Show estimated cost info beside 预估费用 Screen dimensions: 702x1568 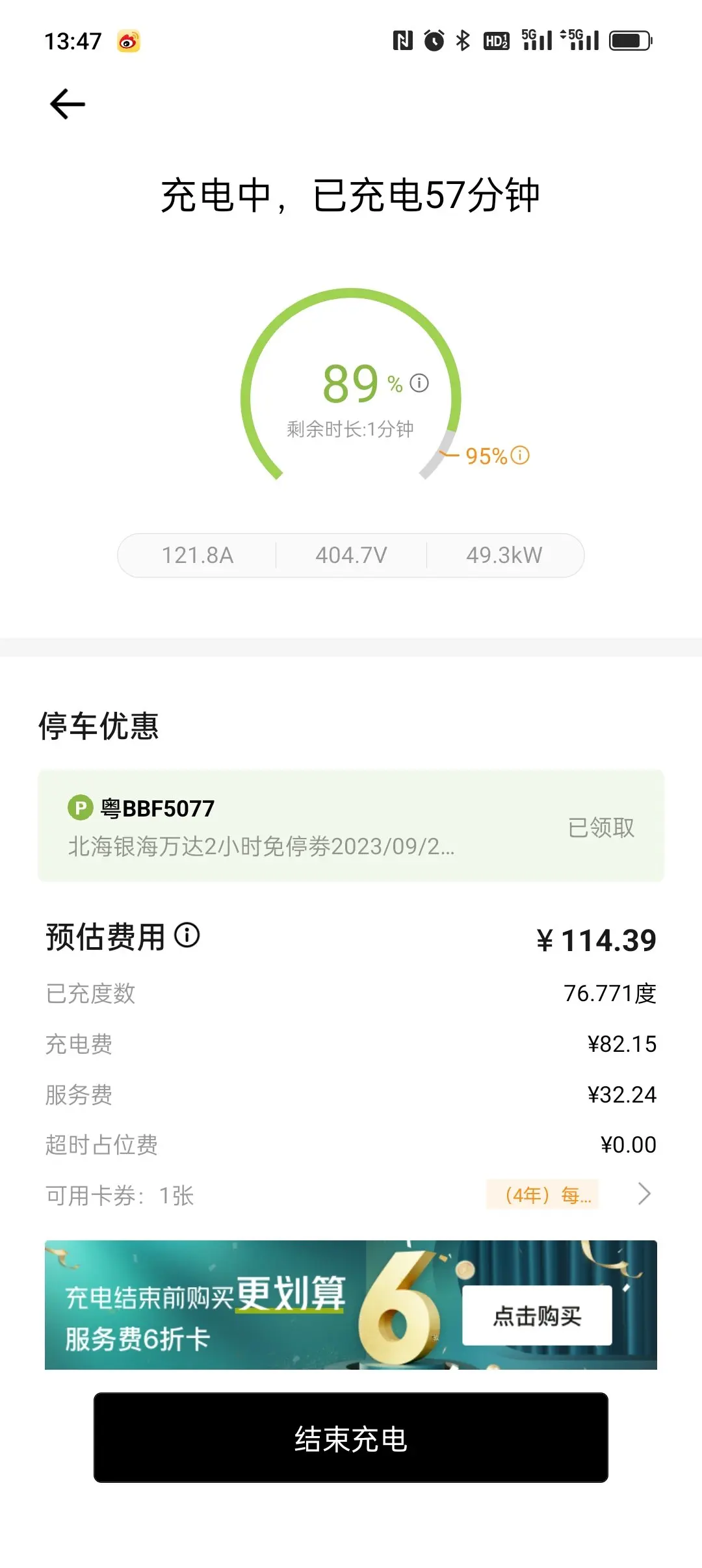(187, 935)
